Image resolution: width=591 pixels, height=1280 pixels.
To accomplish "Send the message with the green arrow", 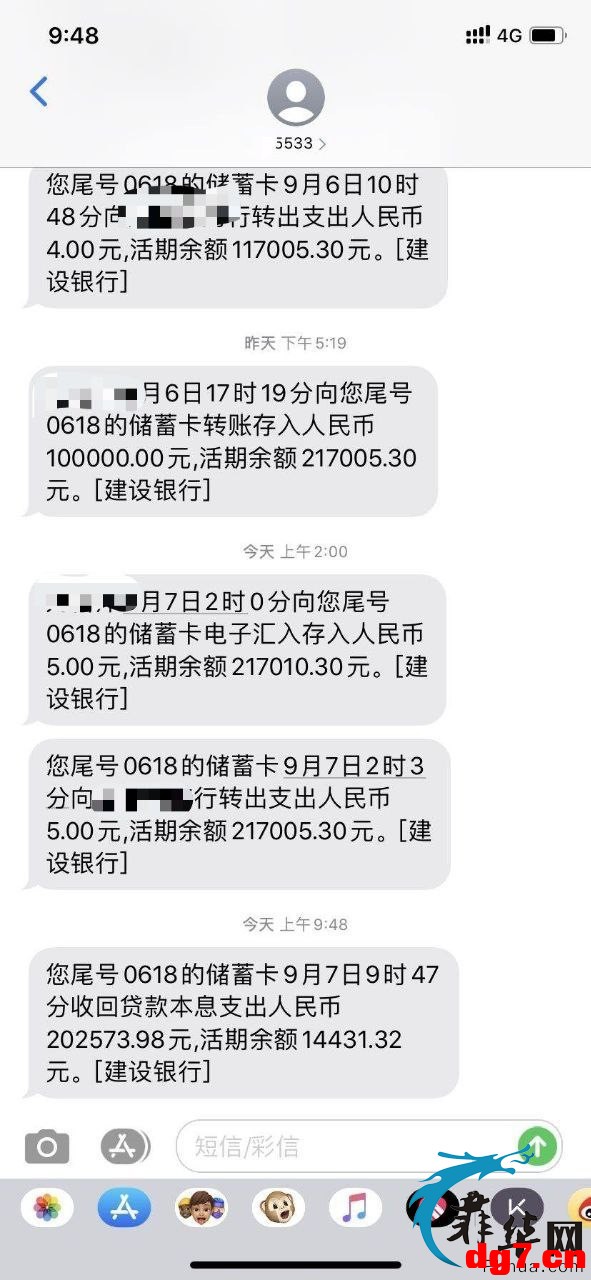I will point(537,1146).
